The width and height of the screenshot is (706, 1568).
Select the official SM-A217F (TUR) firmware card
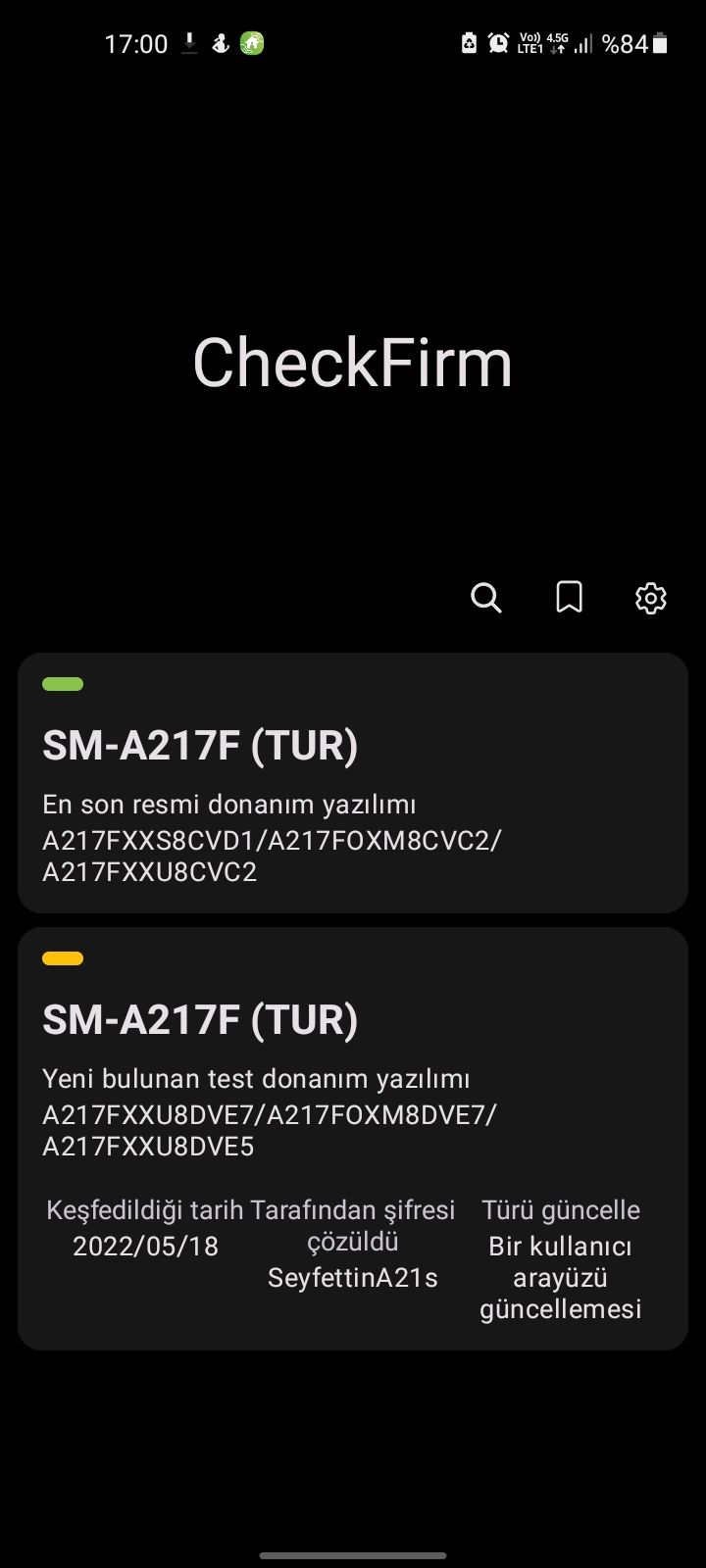[x=353, y=781]
